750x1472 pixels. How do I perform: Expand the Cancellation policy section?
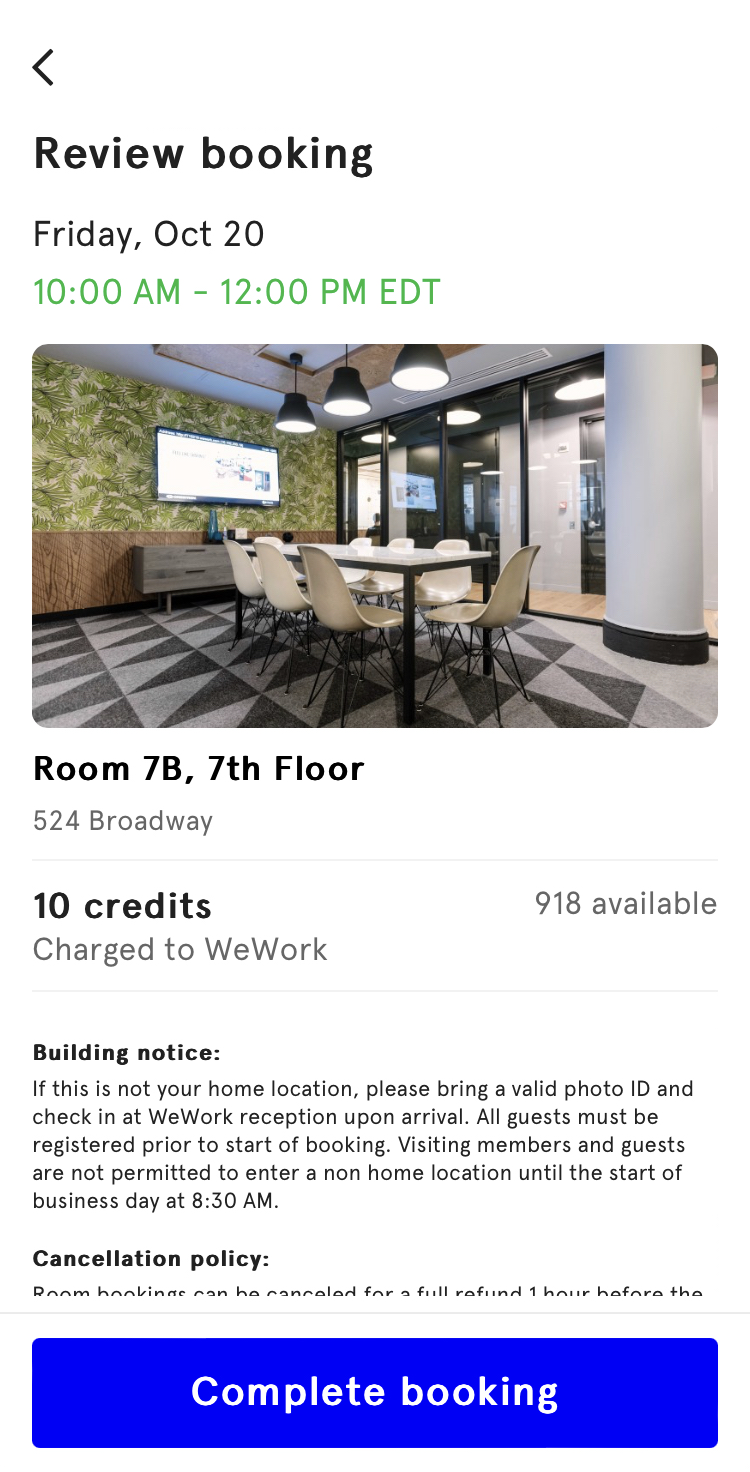tap(150, 1258)
